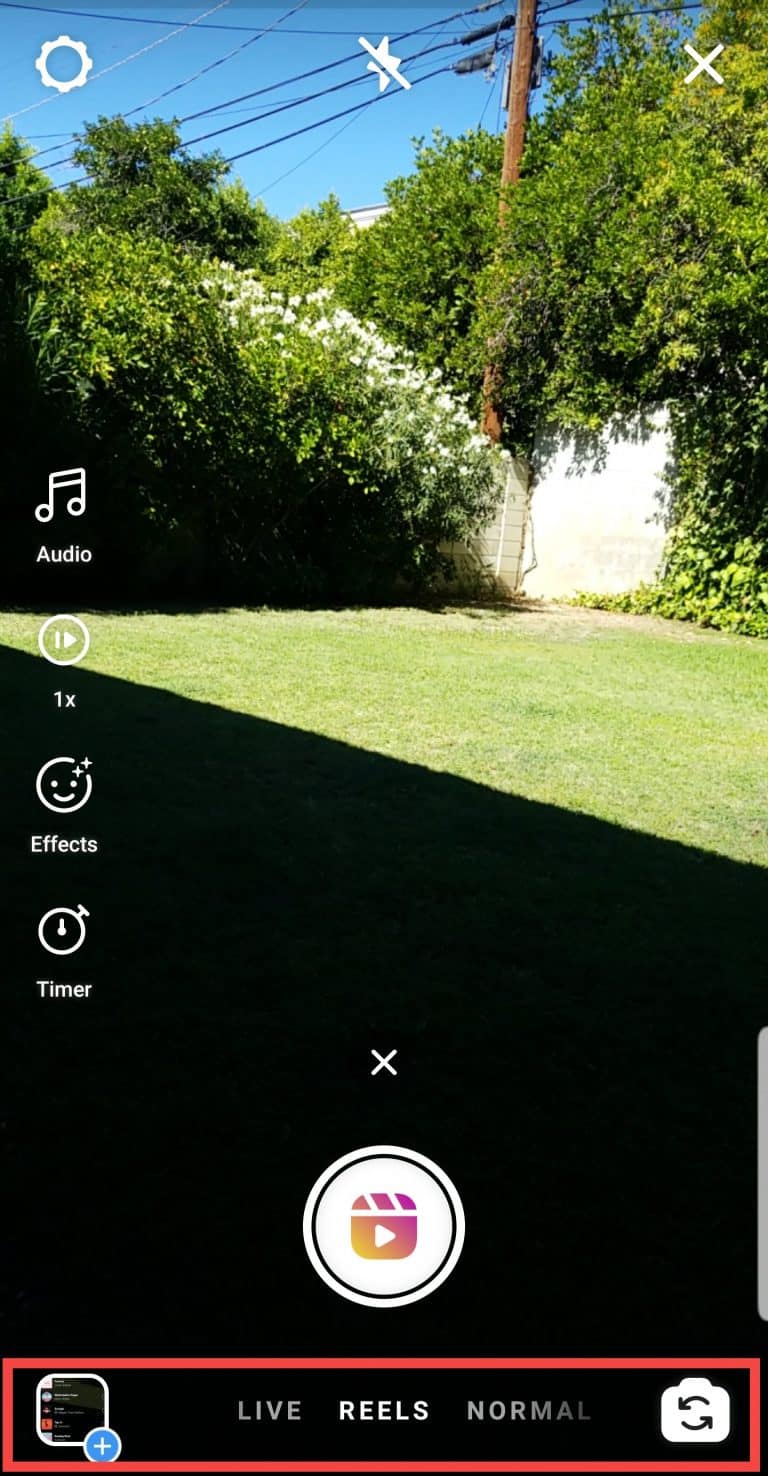Select REELS mode
Screen dimensions: 768x1476
tap(384, 1411)
